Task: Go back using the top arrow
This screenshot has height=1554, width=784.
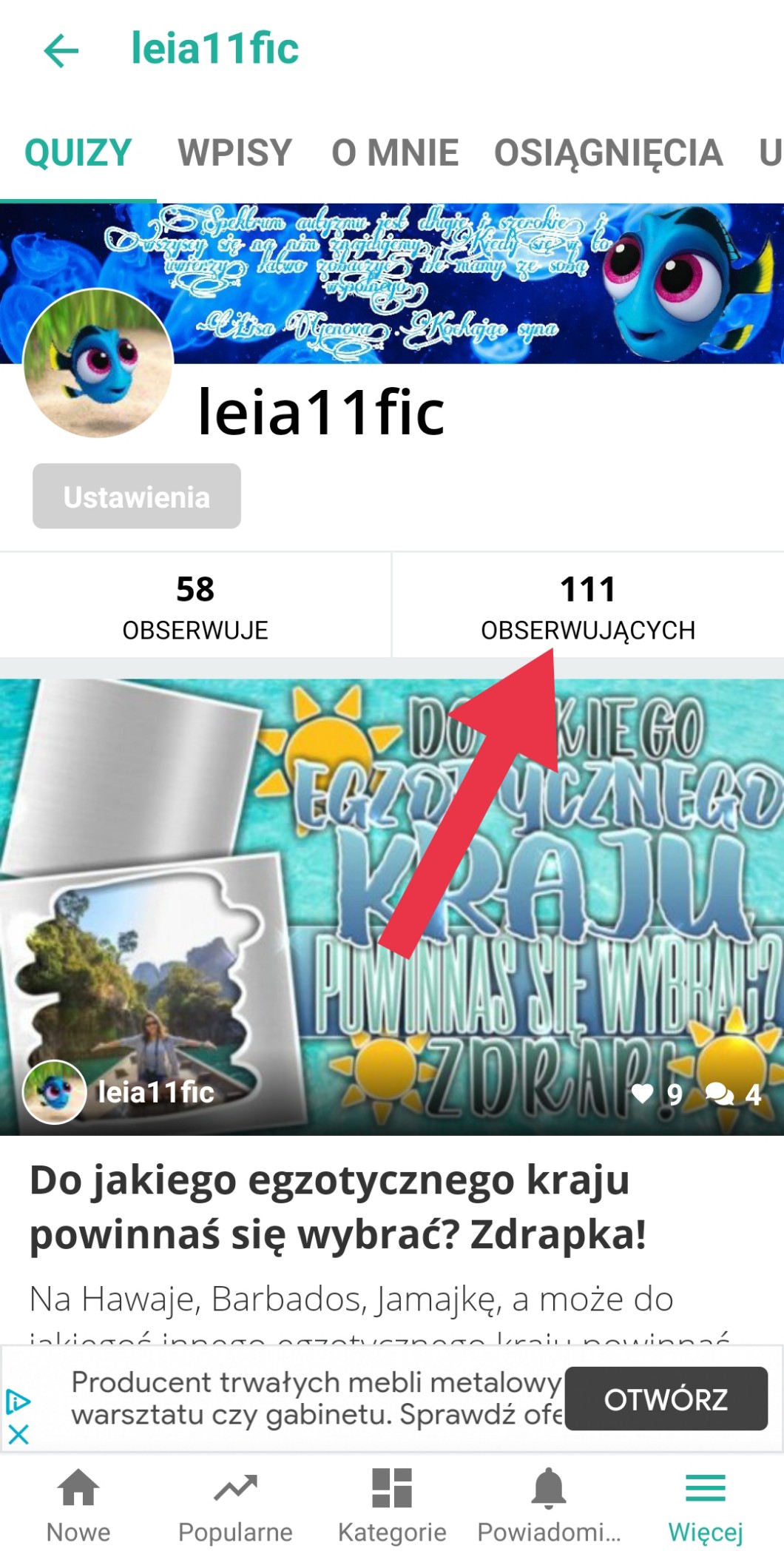Action: (61, 51)
